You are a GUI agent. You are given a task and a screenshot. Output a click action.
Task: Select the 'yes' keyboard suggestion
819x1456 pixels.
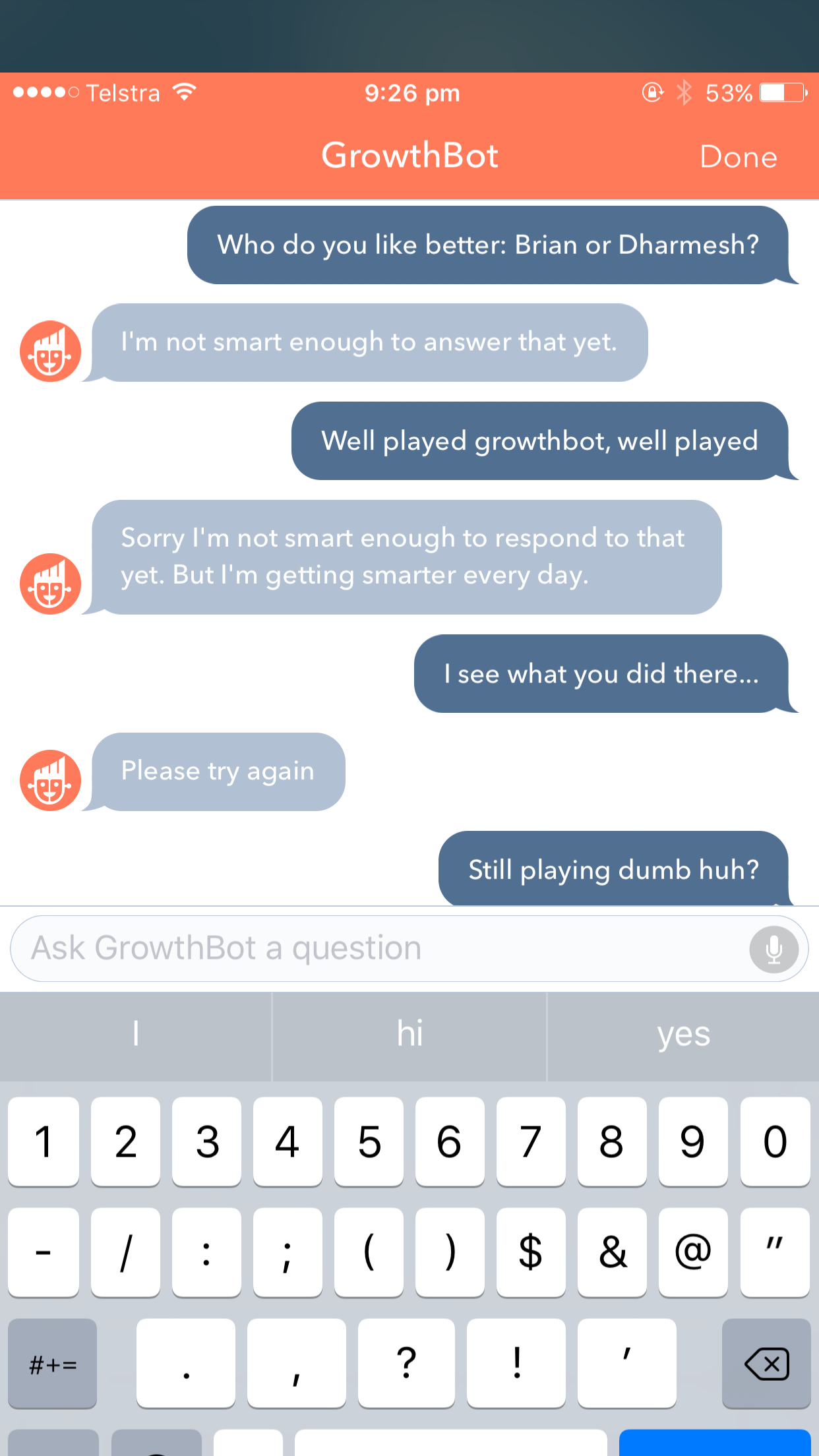[x=683, y=1034]
